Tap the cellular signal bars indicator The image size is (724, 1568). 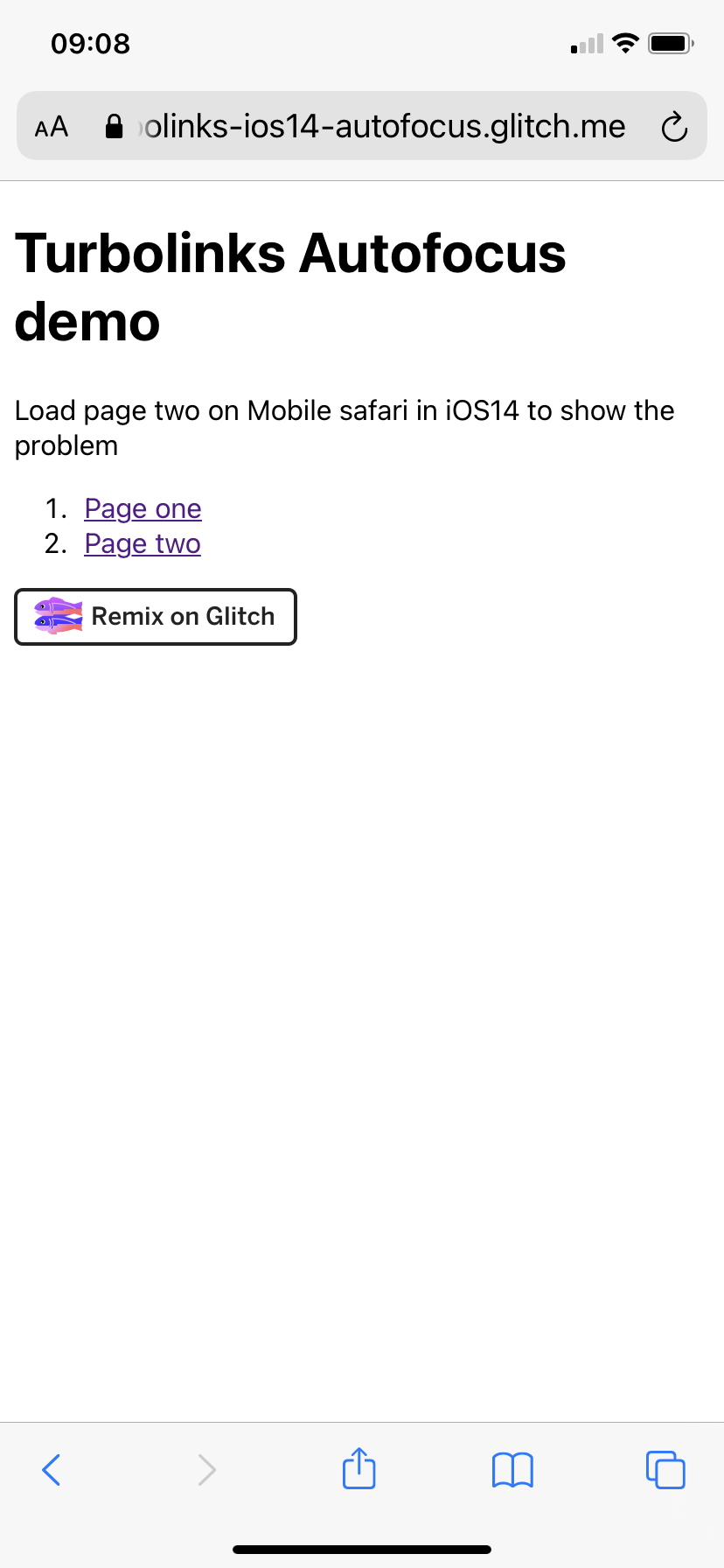[x=585, y=42]
